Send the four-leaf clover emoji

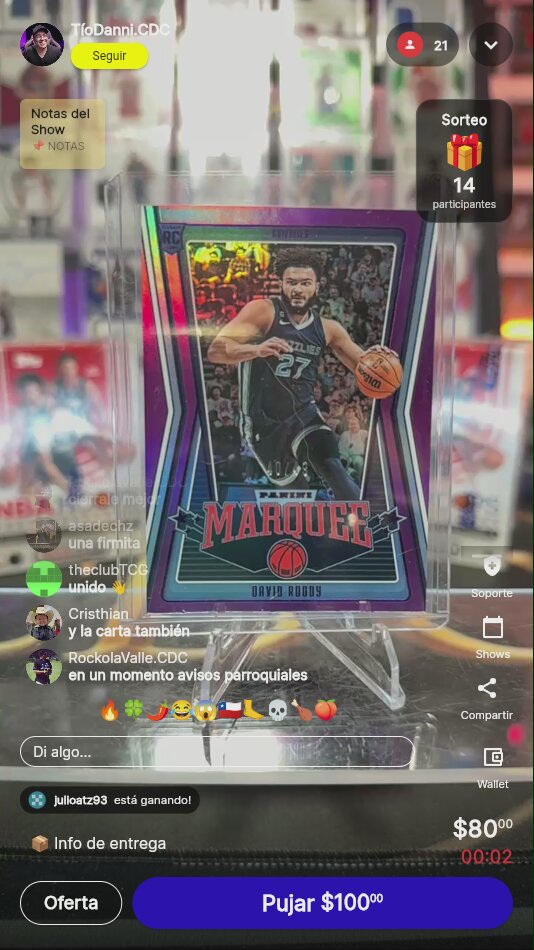click(x=133, y=710)
